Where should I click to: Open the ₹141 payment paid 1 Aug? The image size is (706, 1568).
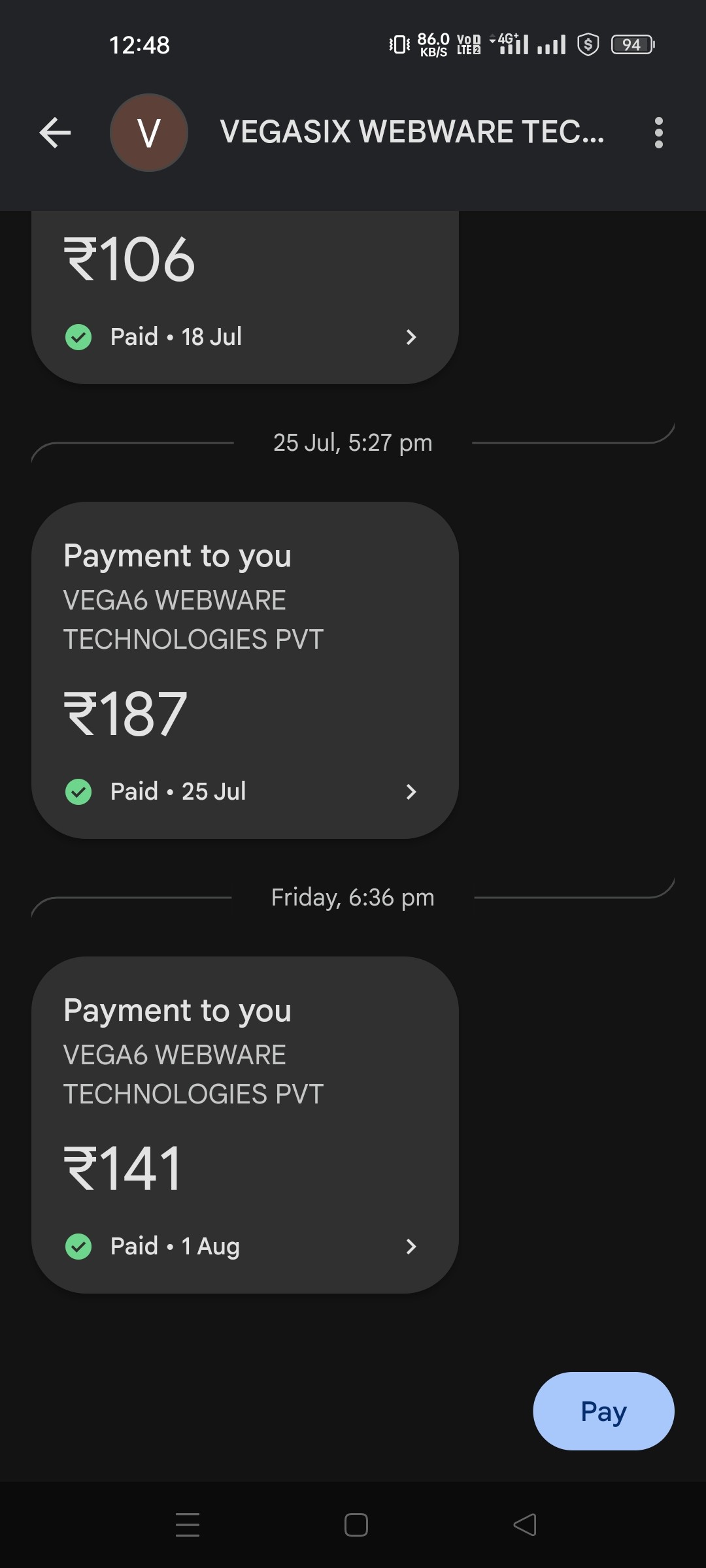coord(244,1124)
